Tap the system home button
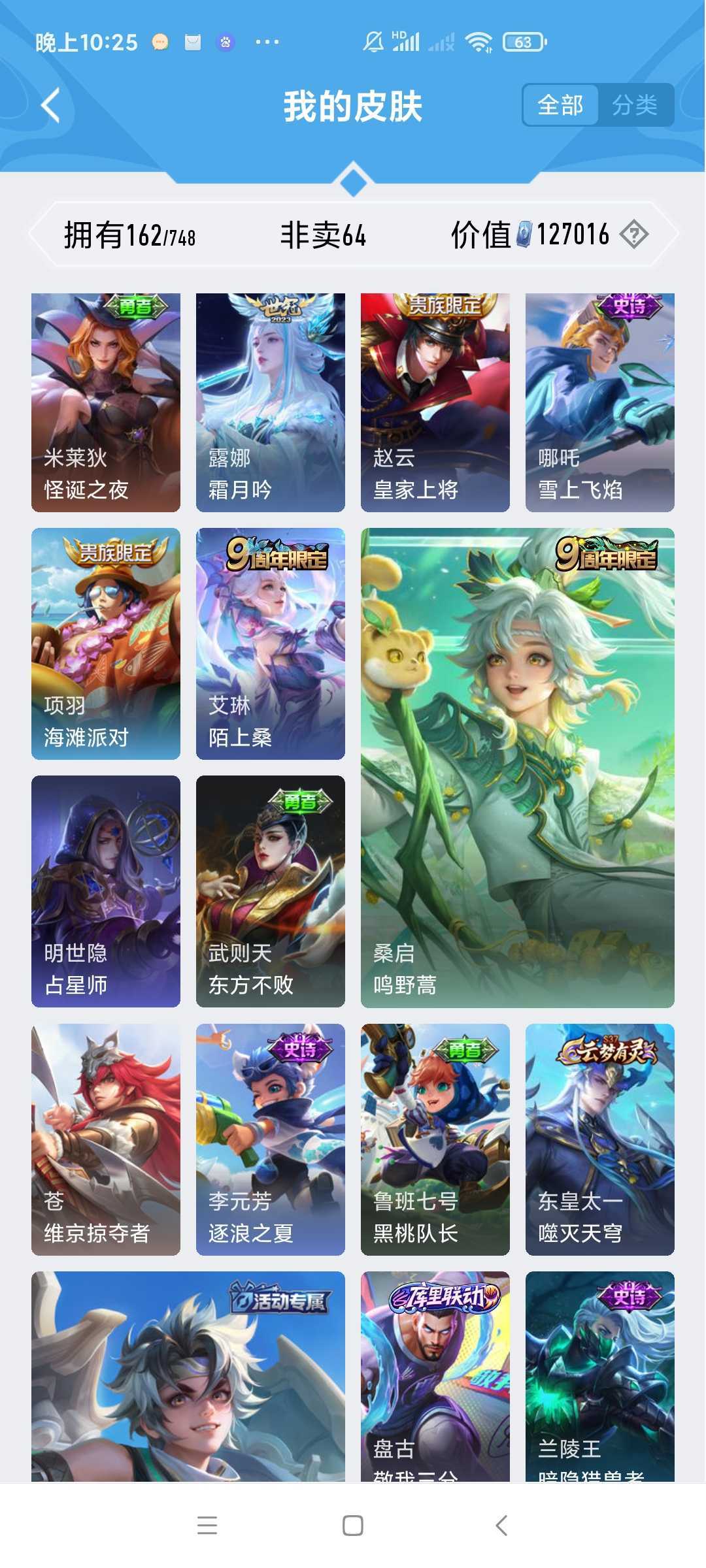706x1568 pixels. [x=353, y=1526]
